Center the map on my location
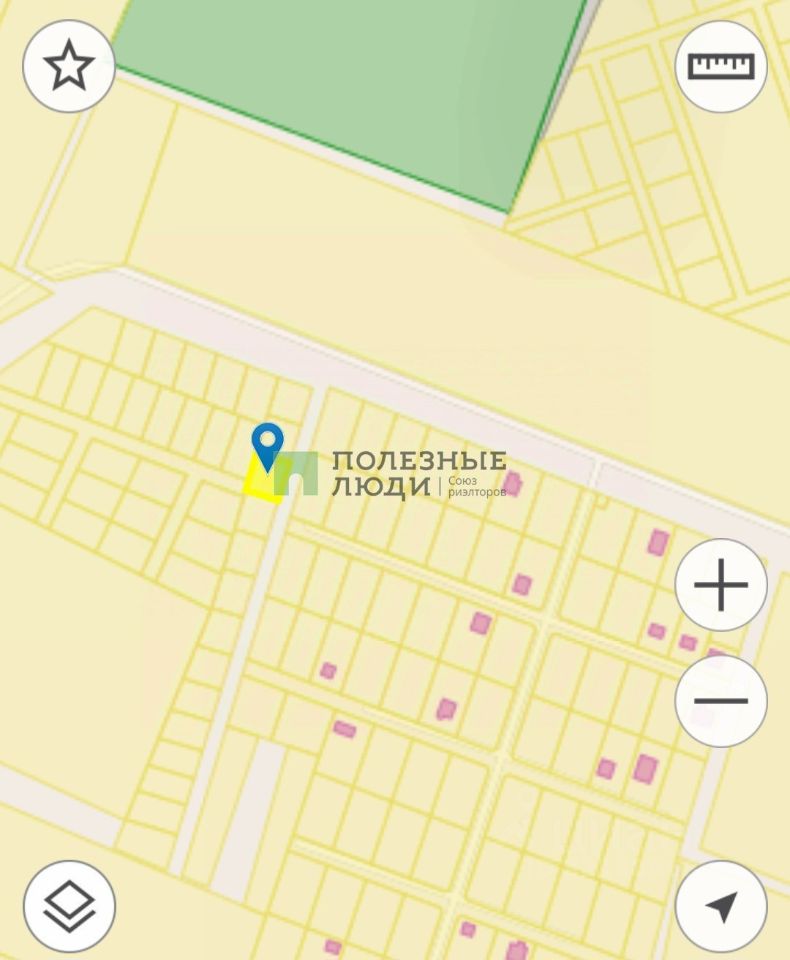Image resolution: width=790 pixels, height=960 pixels. point(721,906)
